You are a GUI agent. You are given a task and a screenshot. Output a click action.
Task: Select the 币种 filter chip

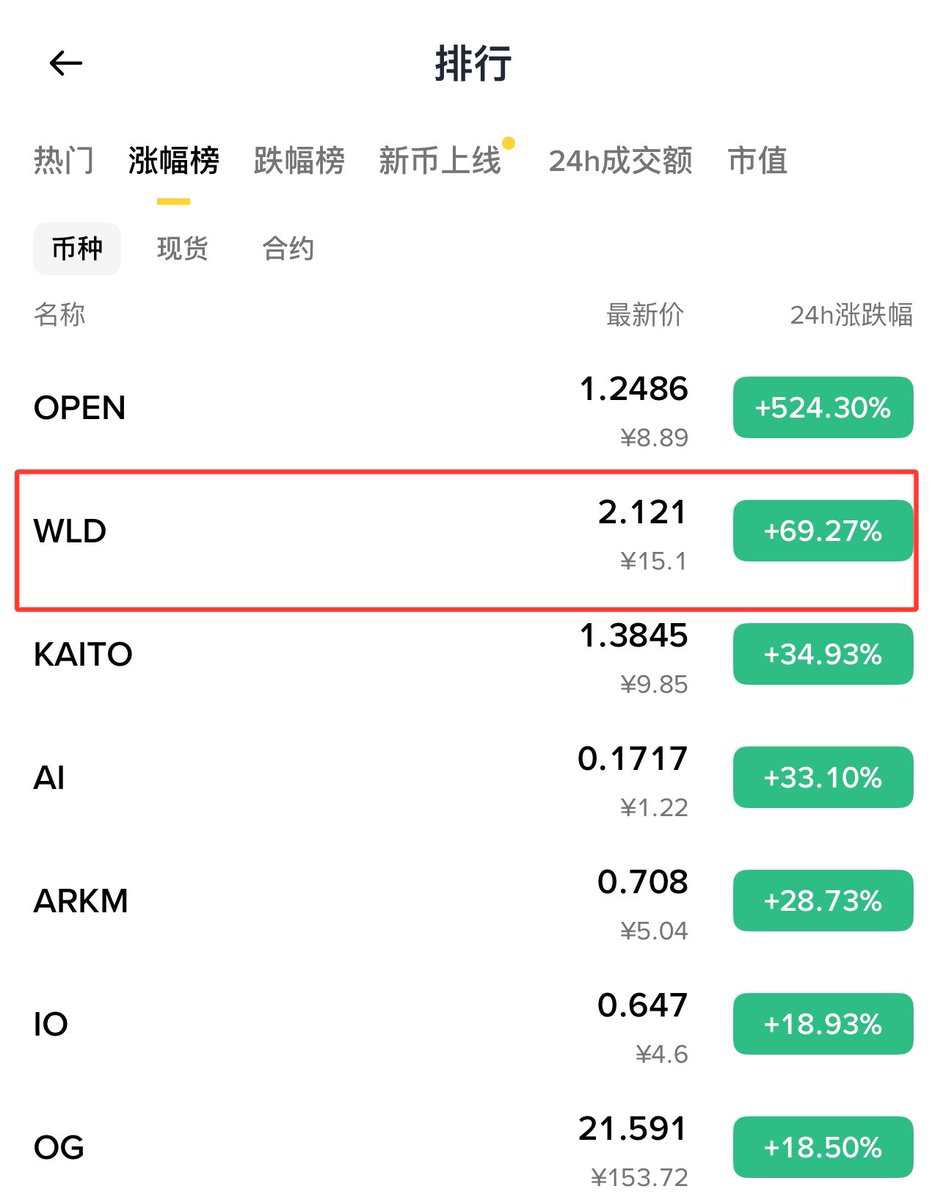click(x=77, y=248)
